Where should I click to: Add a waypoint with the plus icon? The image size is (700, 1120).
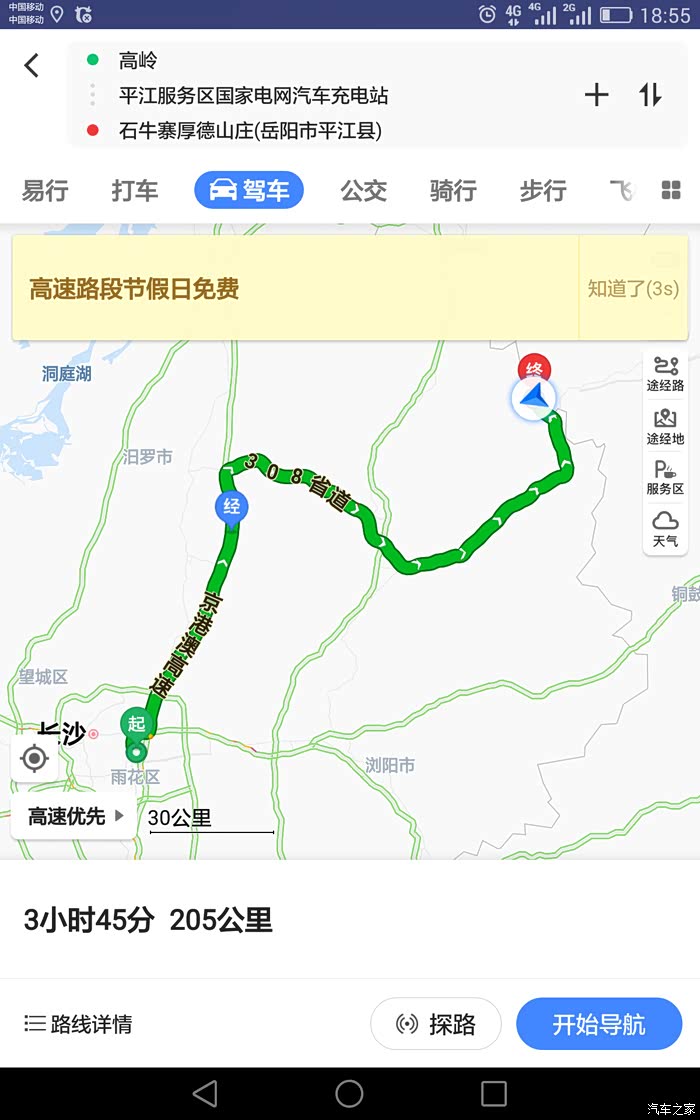coord(596,94)
